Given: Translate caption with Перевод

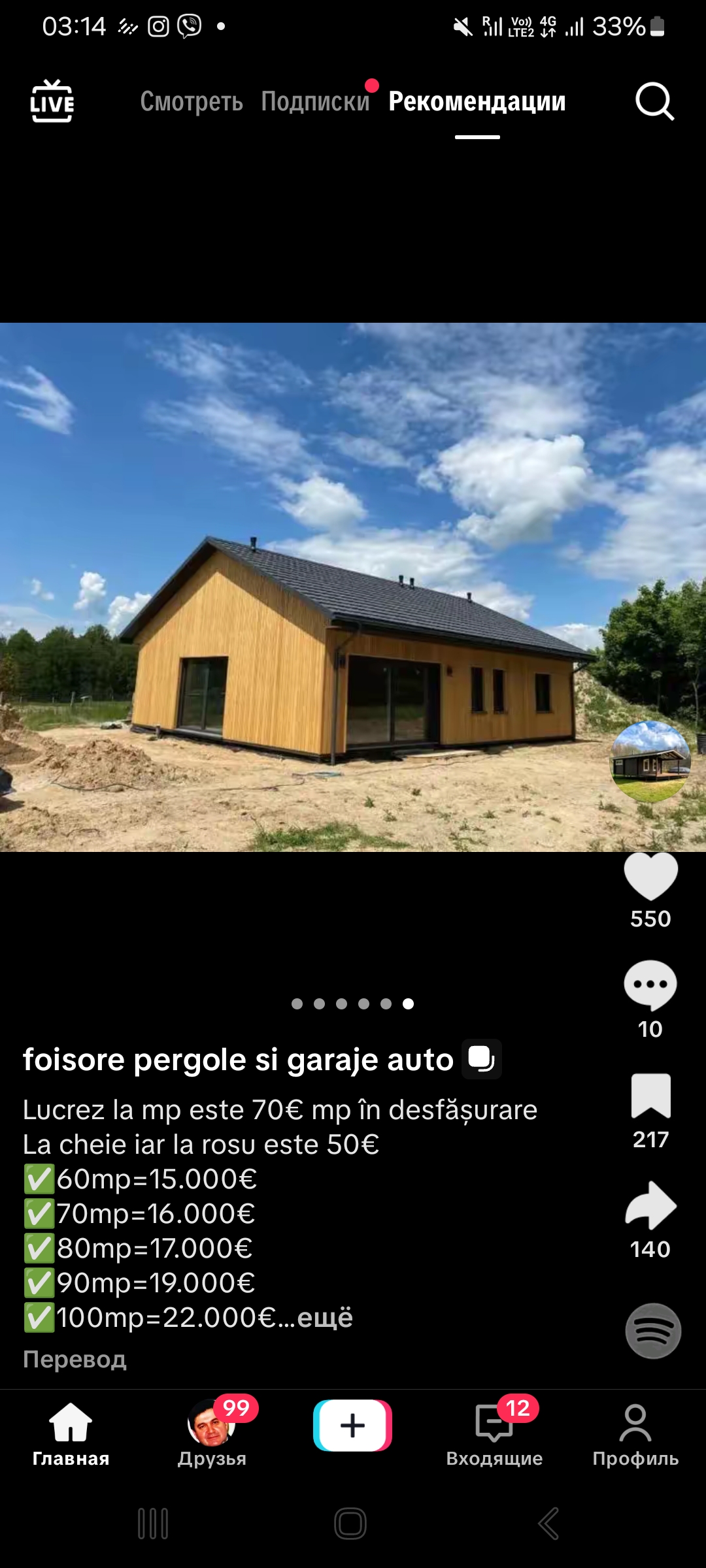Looking at the screenshot, I should tap(75, 1360).
